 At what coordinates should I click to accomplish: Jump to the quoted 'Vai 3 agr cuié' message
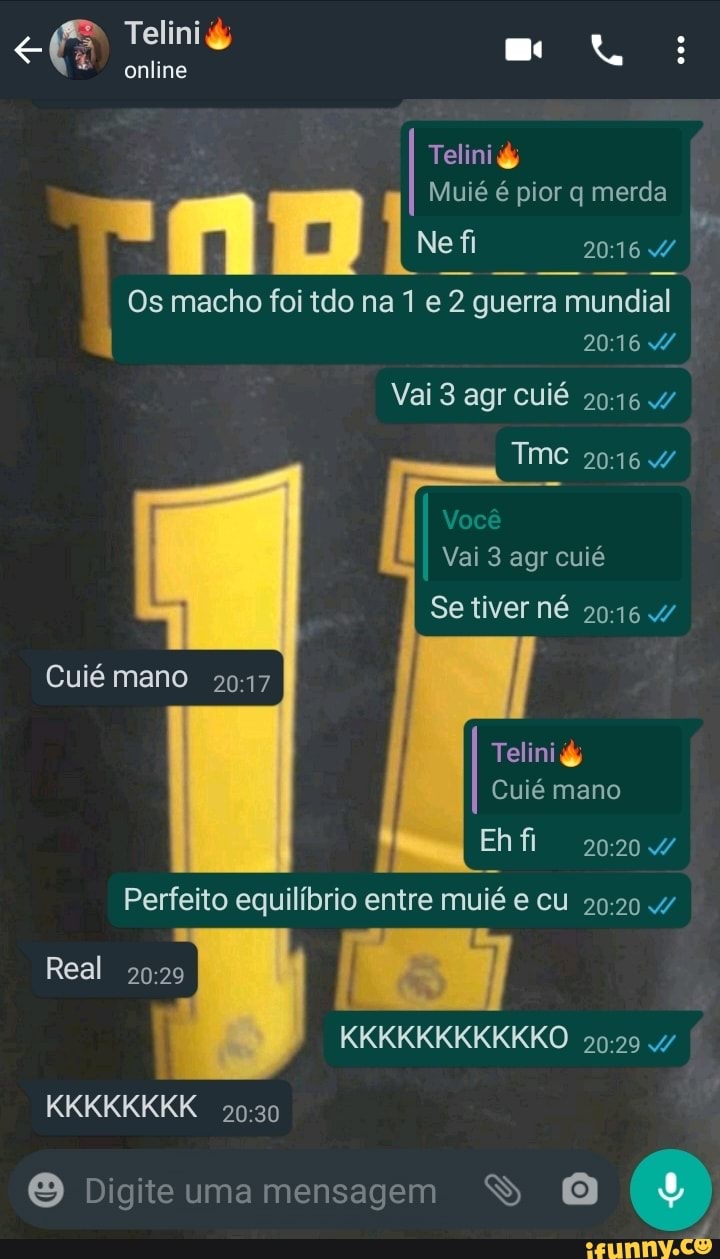553,539
